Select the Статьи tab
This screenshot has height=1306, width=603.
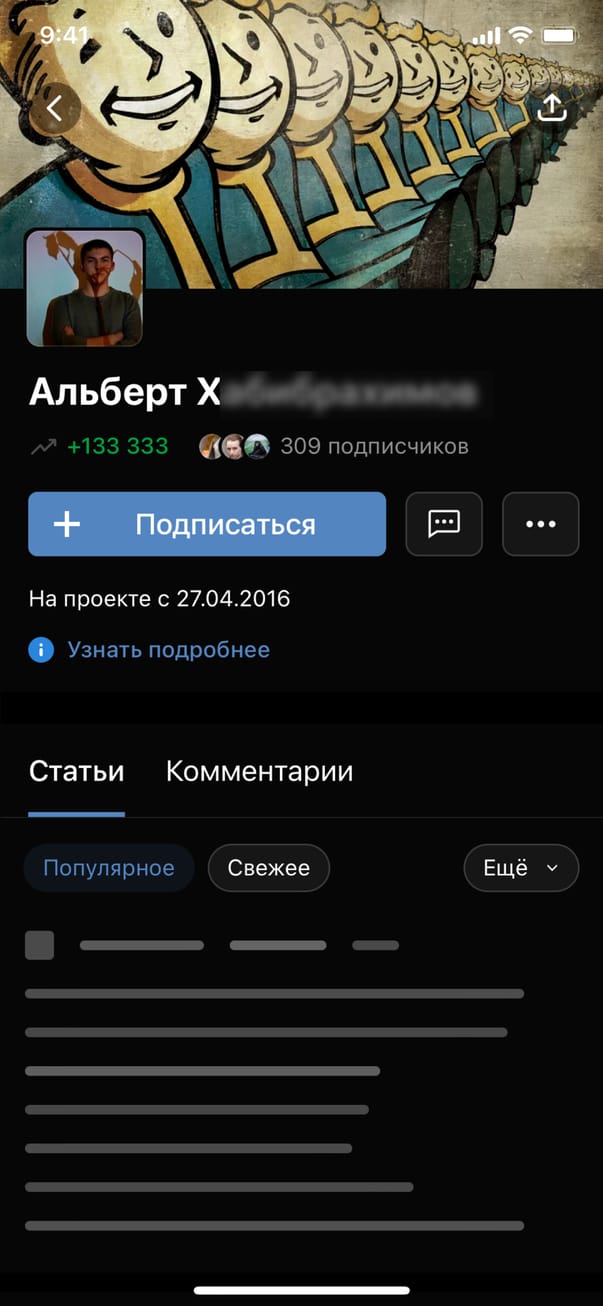(77, 772)
